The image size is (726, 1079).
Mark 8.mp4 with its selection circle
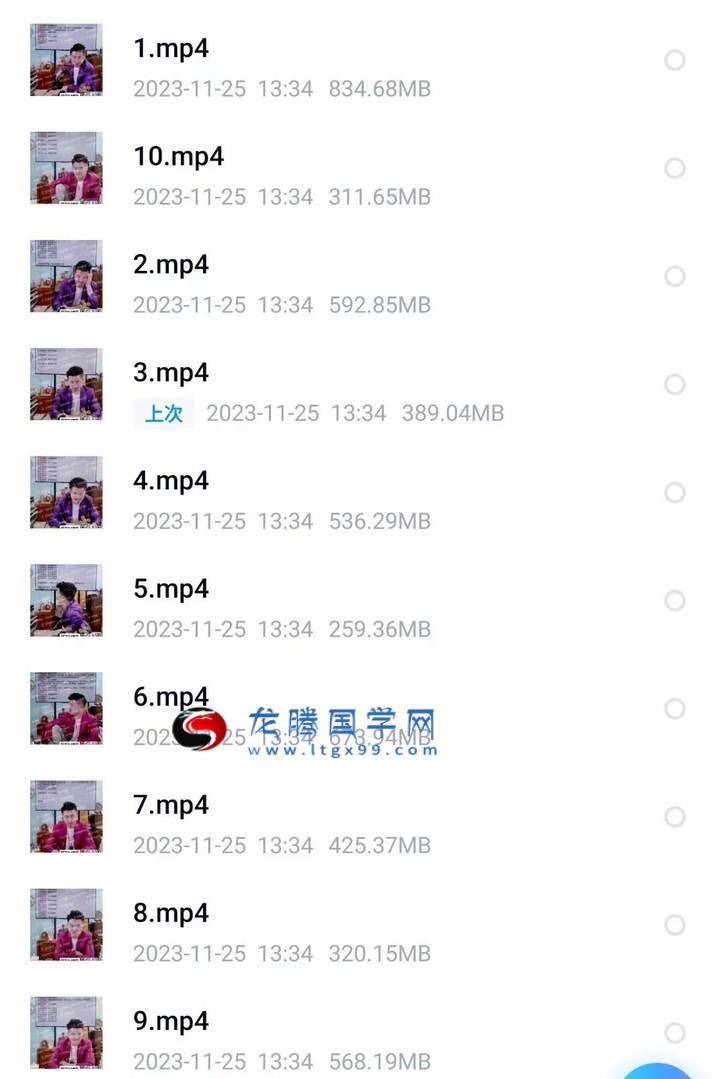click(x=675, y=924)
